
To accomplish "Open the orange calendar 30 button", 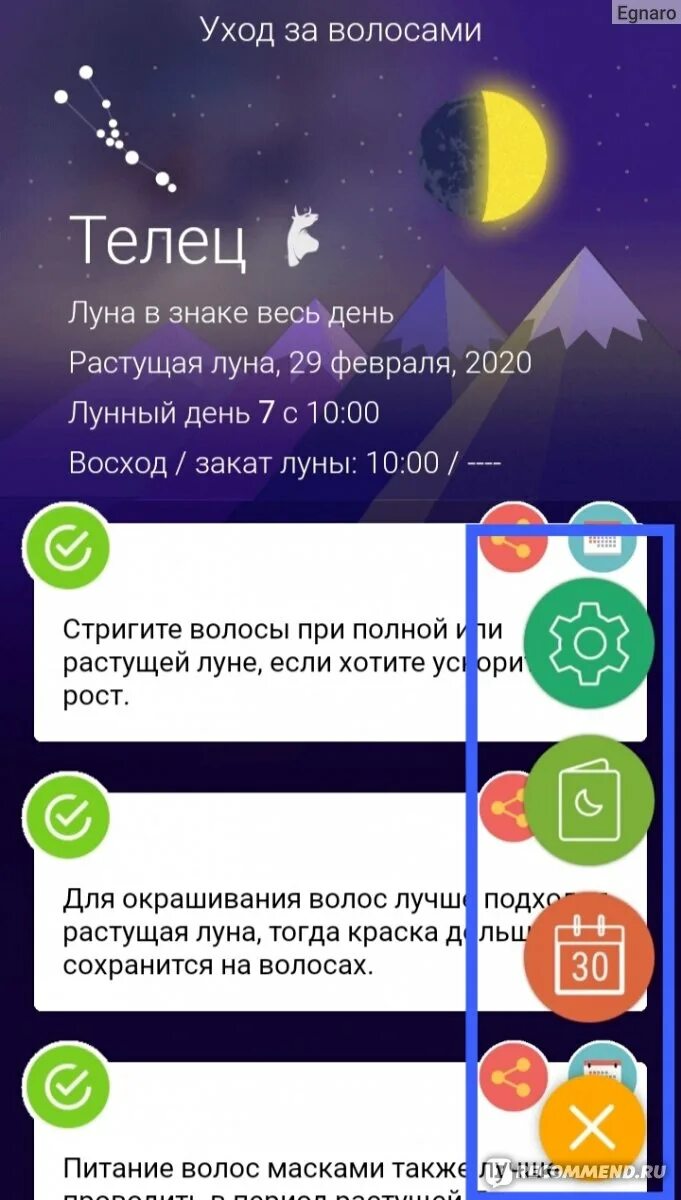I will point(589,957).
